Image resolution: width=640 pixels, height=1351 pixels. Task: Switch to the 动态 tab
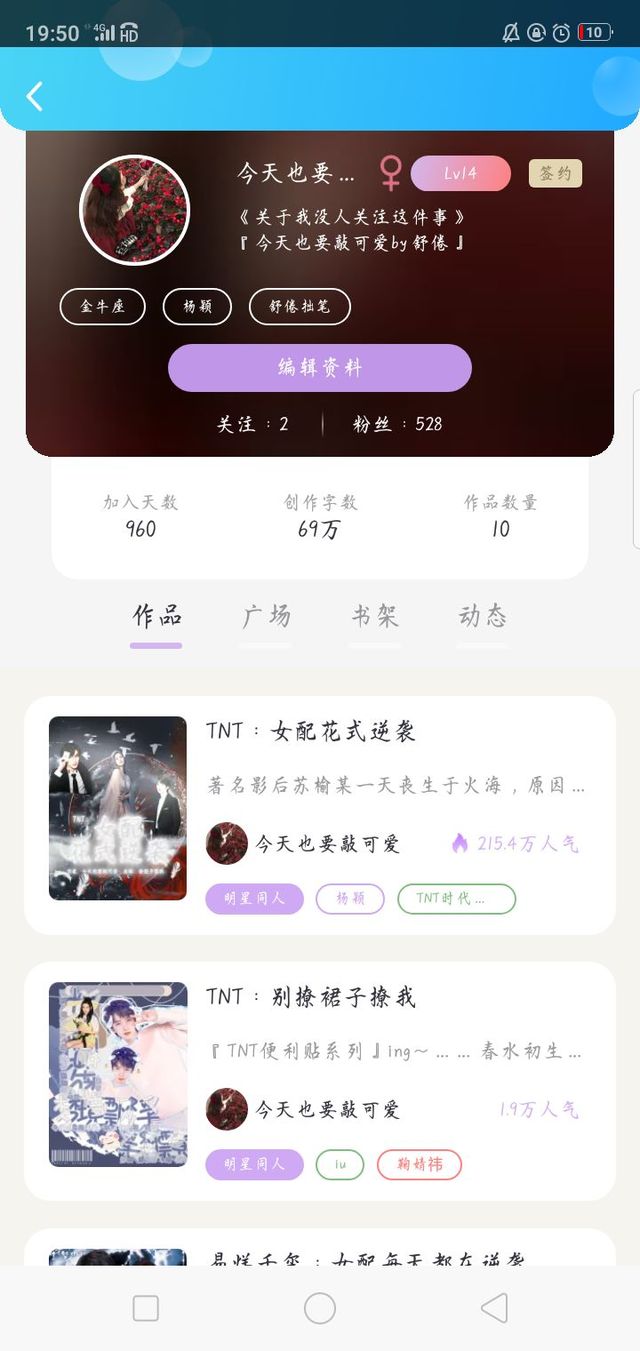pyautogui.click(x=483, y=616)
